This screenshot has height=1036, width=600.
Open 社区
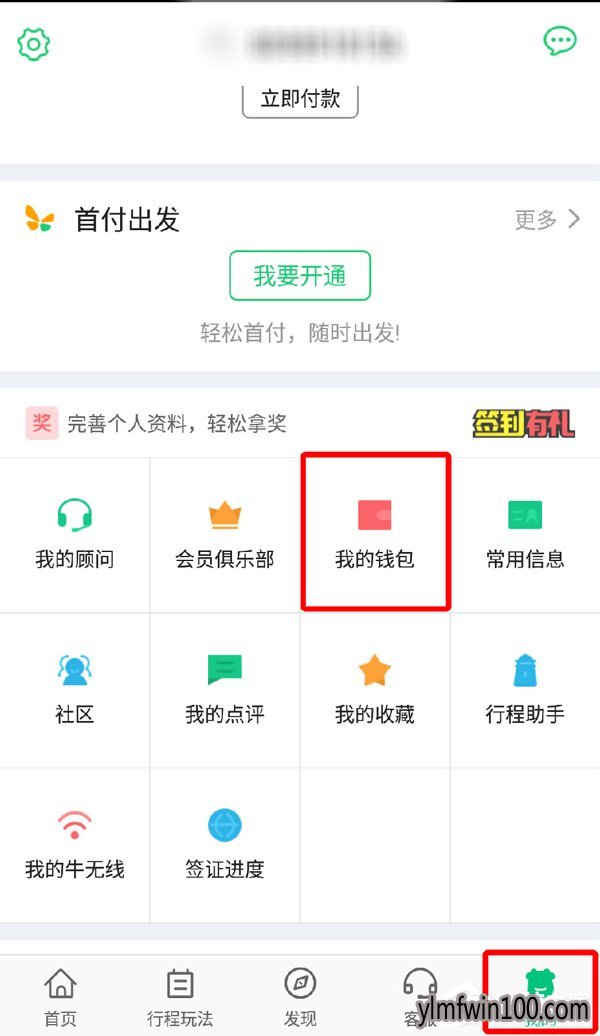tap(75, 689)
